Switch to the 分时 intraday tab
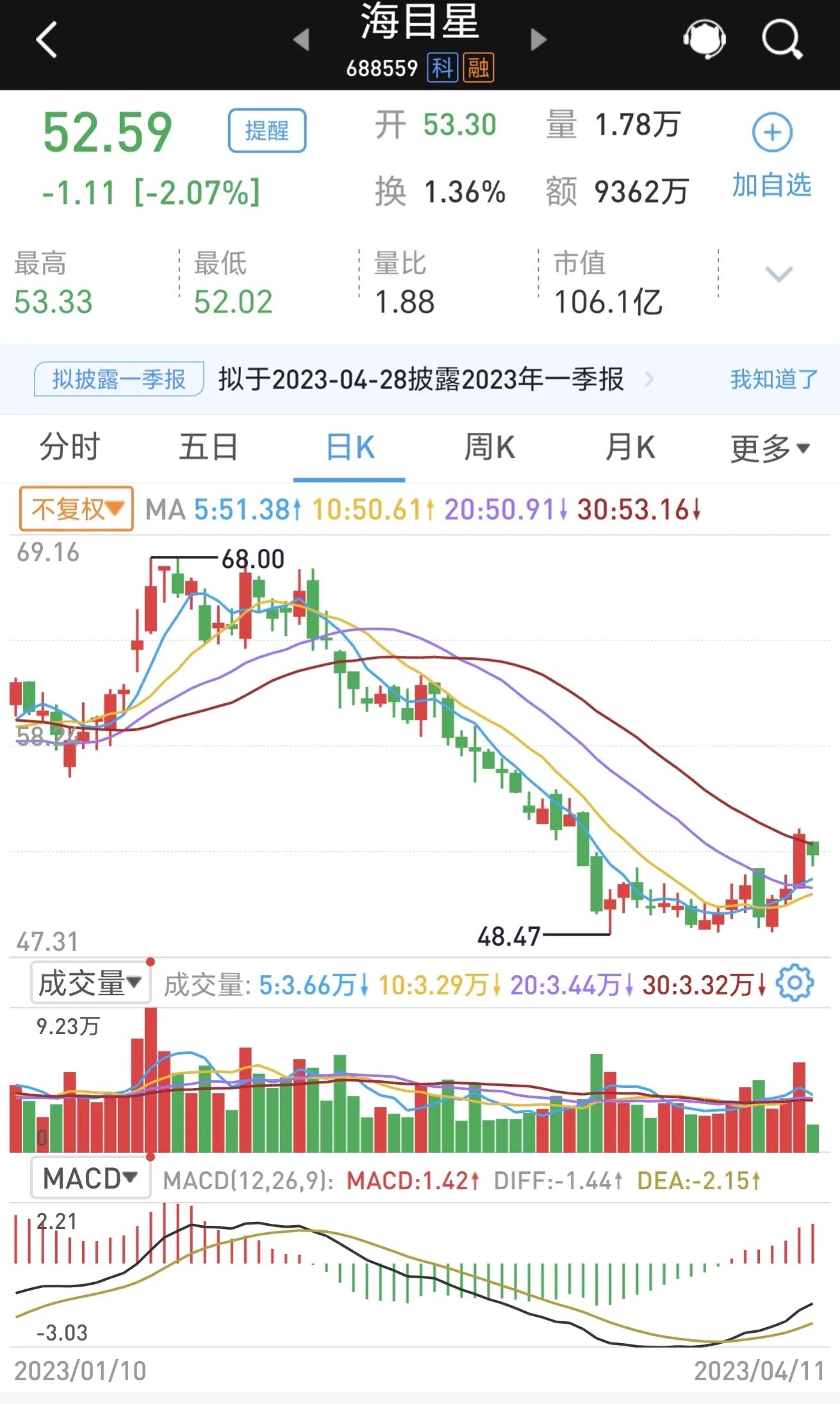This screenshot has height=1404, width=840. (68, 448)
